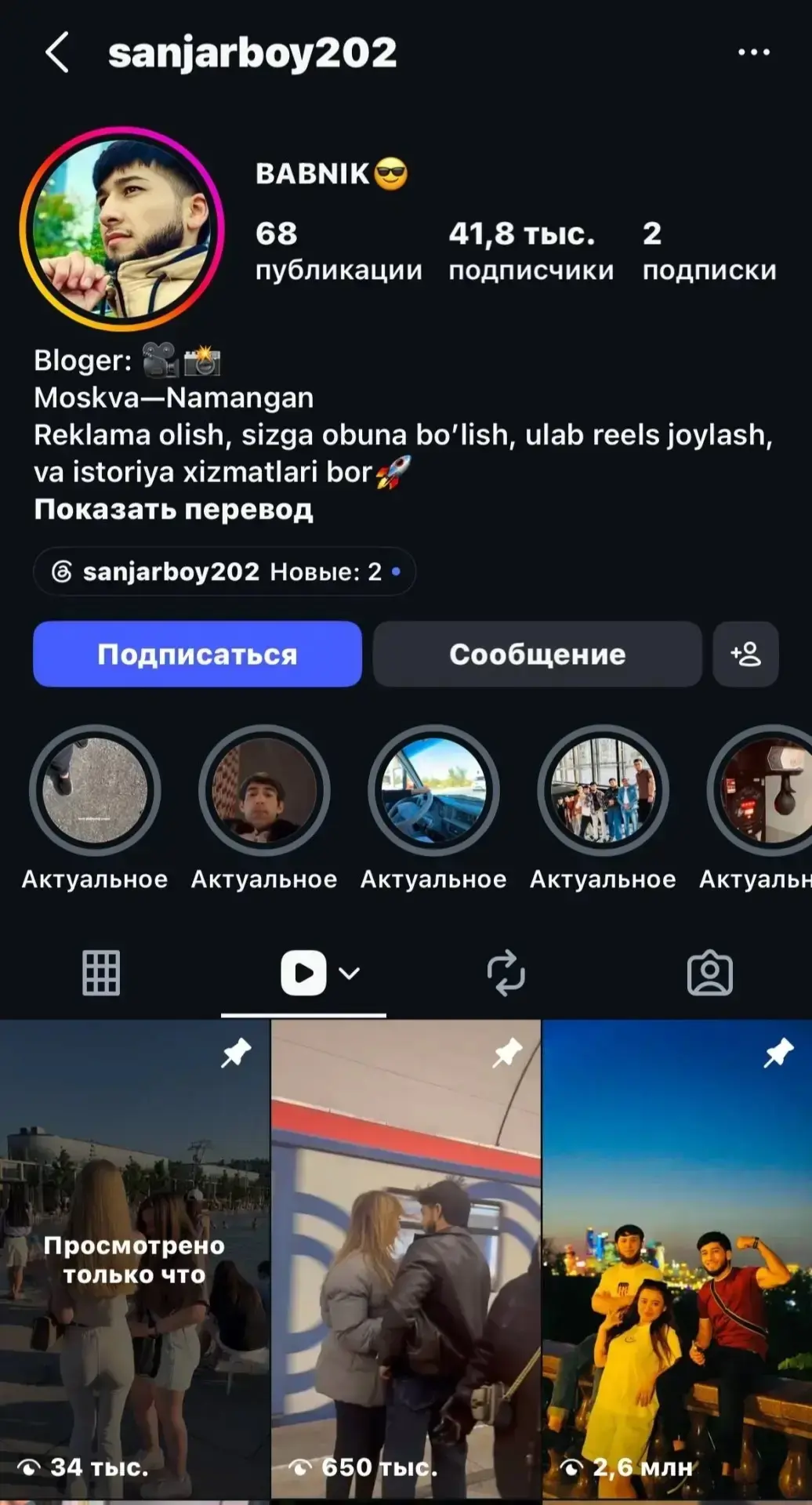Tap the Подписаться button
The width and height of the screenshot is (812, 1505).
pos(198,655)
